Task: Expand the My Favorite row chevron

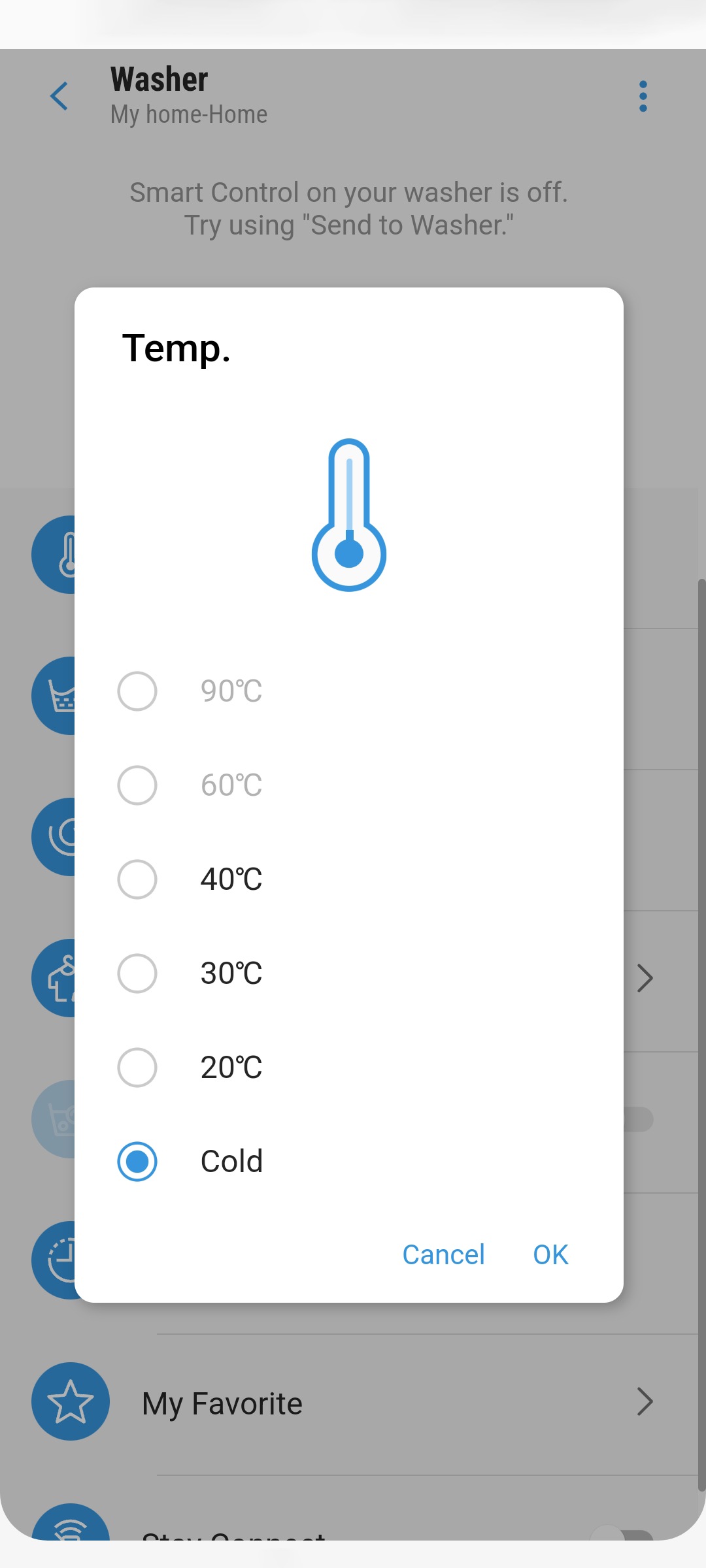Action: [x=645, y=1402]
